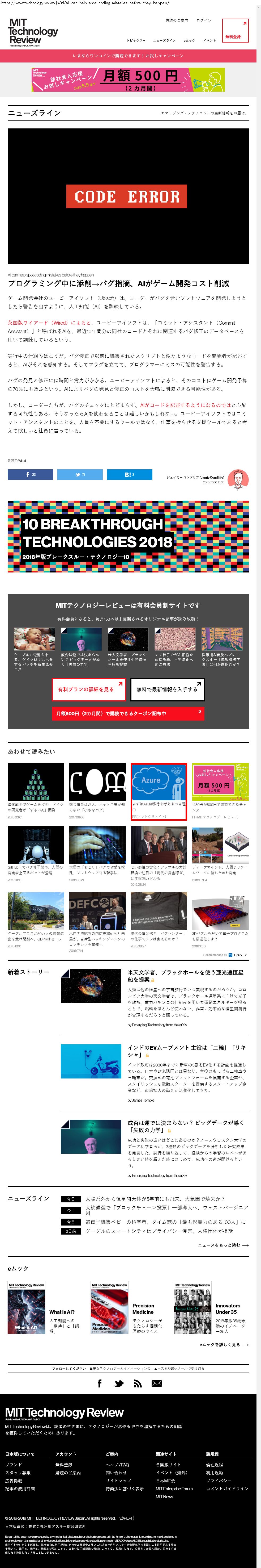Open the Azure sponsored recommendation card
261x1568 pixels.
pos(159,791)
